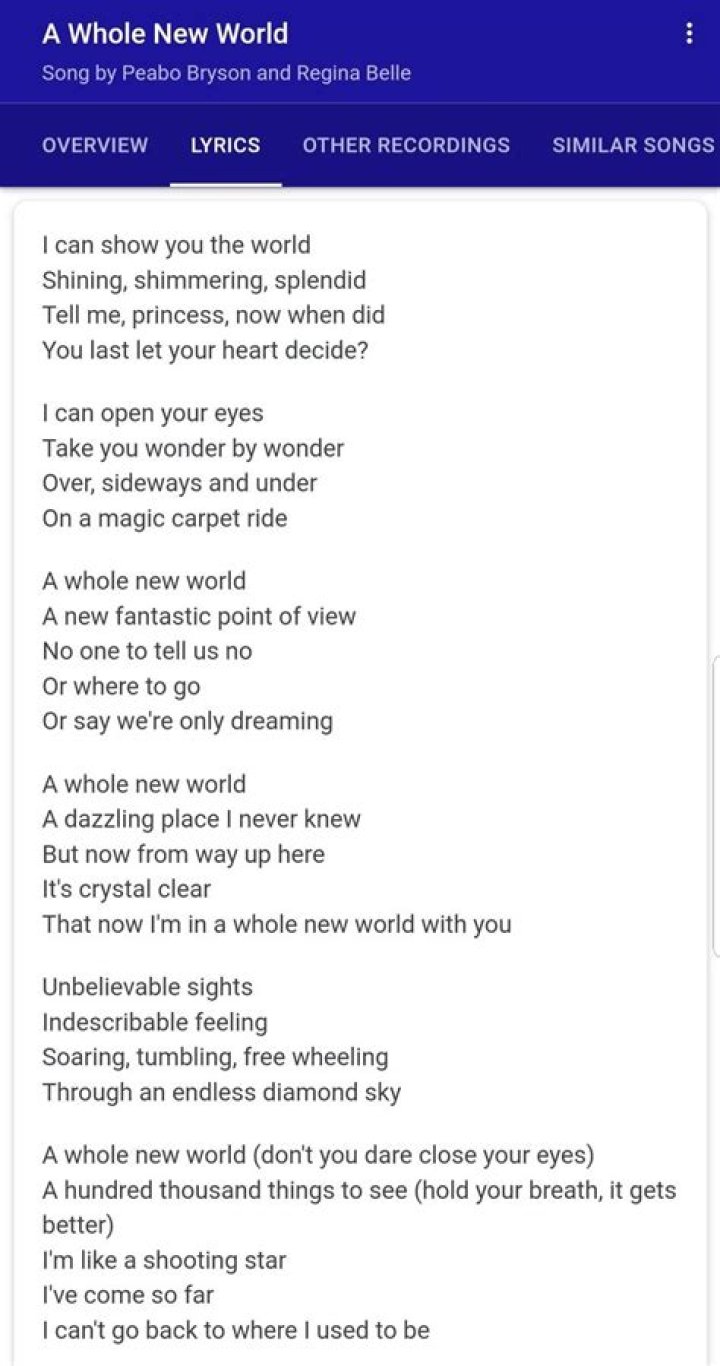720x1366 pixels.
Task: Click the song title A Whole New World
Action: 164,33
